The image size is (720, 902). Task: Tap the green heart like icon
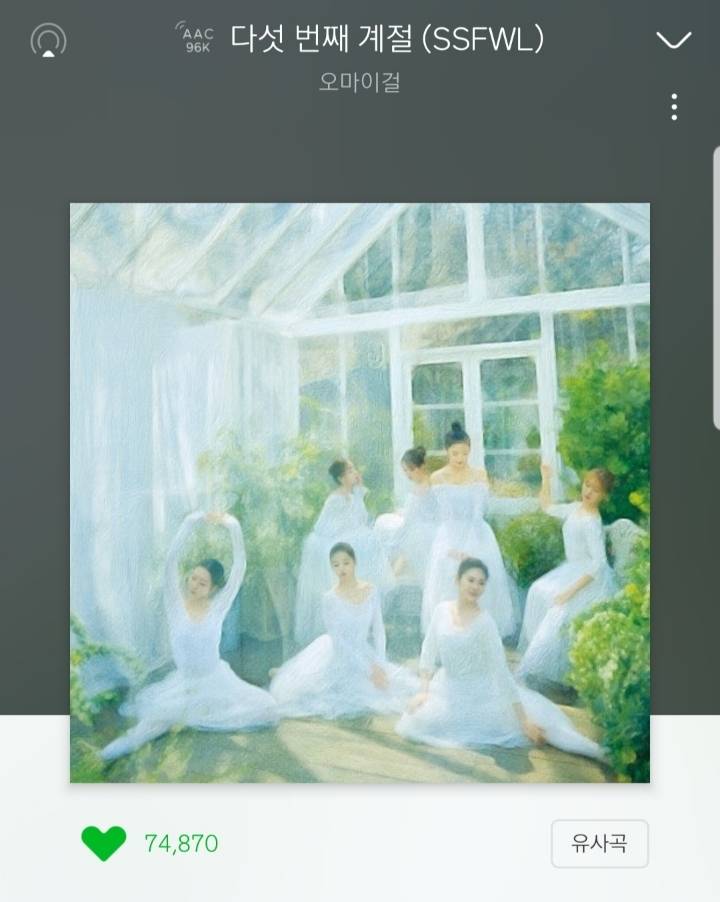pyautogui.click(x=104, y=843)
